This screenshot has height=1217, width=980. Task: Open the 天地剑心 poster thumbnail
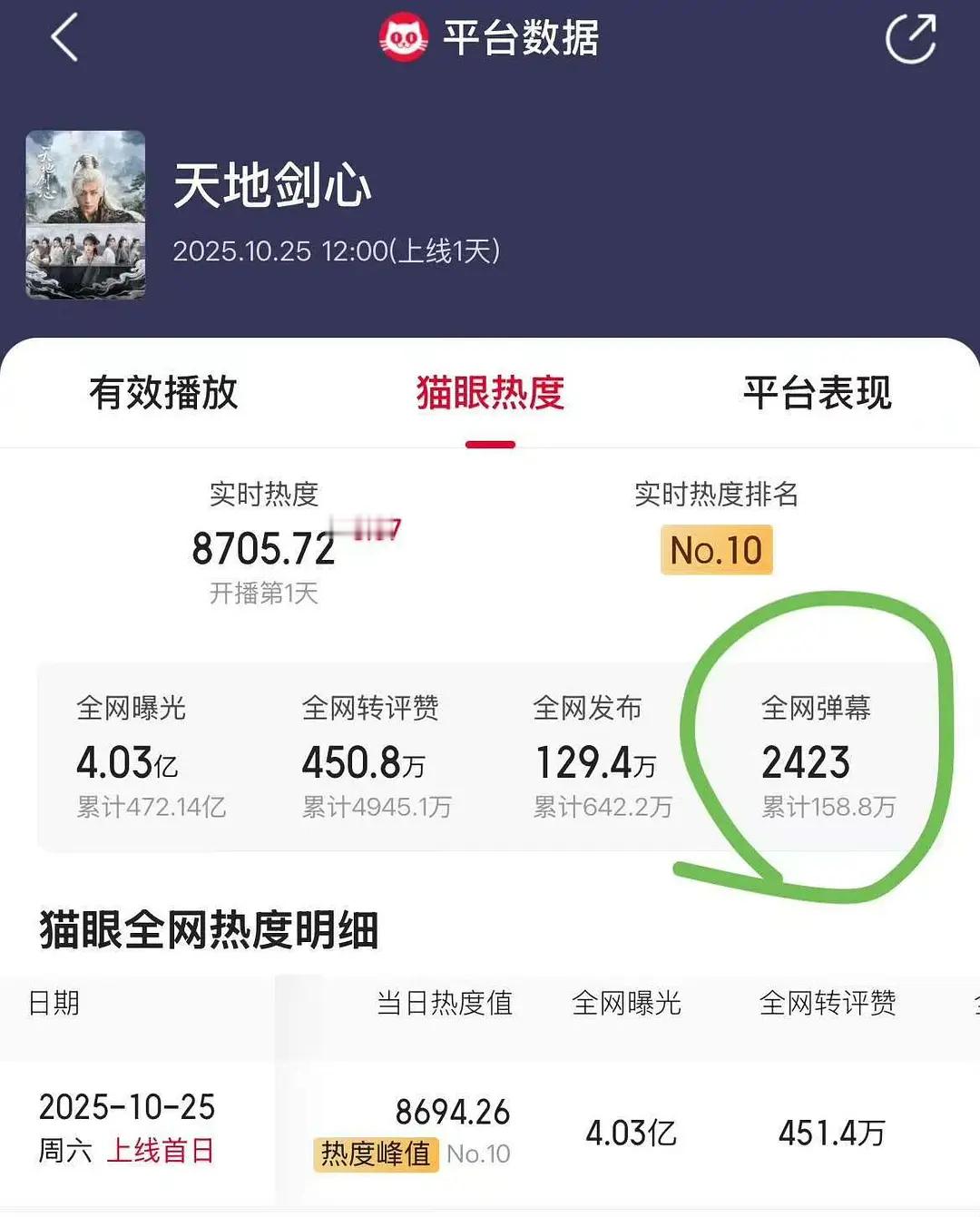tap(85, 215)
